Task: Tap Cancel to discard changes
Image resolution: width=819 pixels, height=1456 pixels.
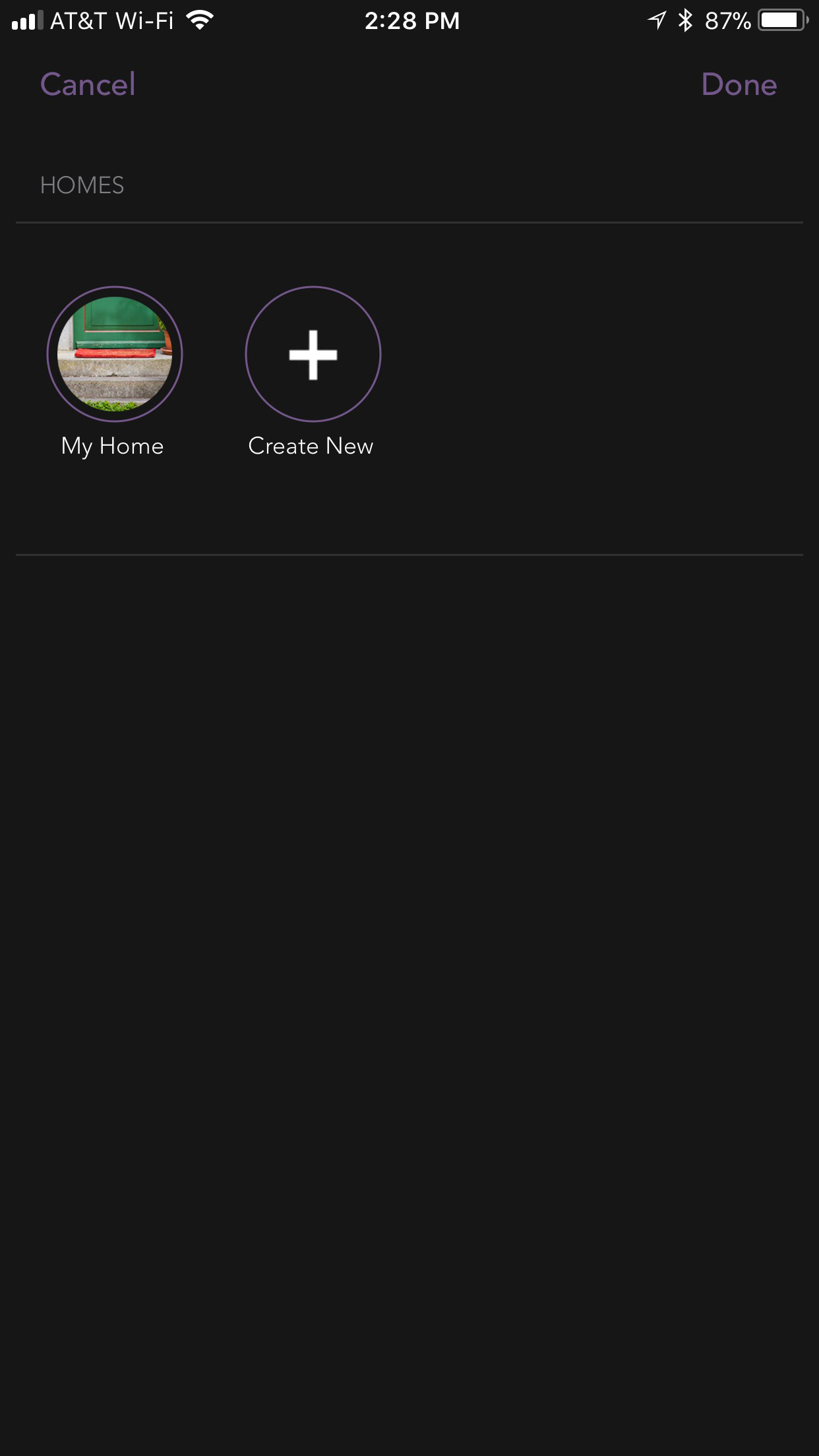Action: click(x=88, y=84)
